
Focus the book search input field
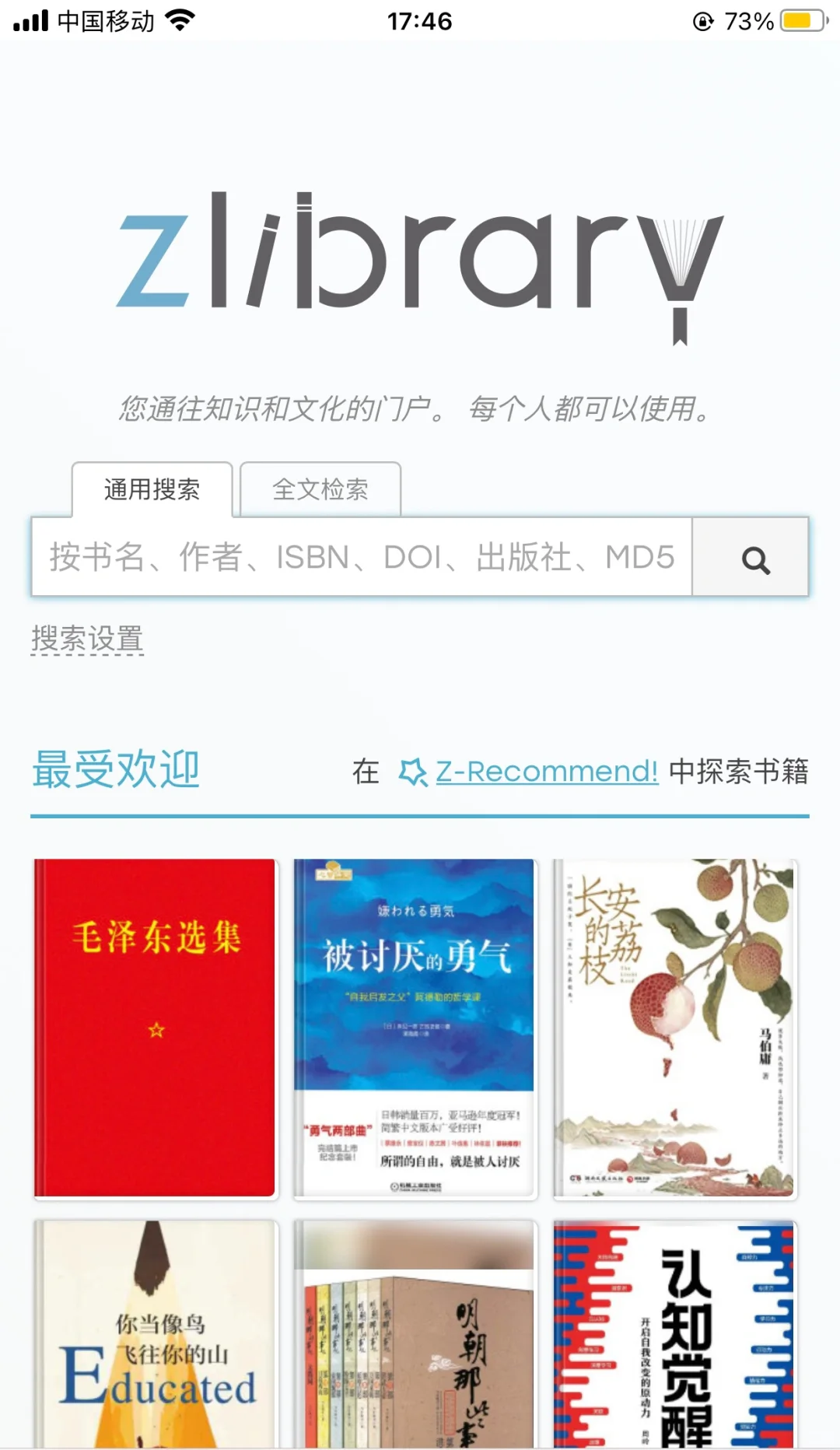[x=362, y=558]
